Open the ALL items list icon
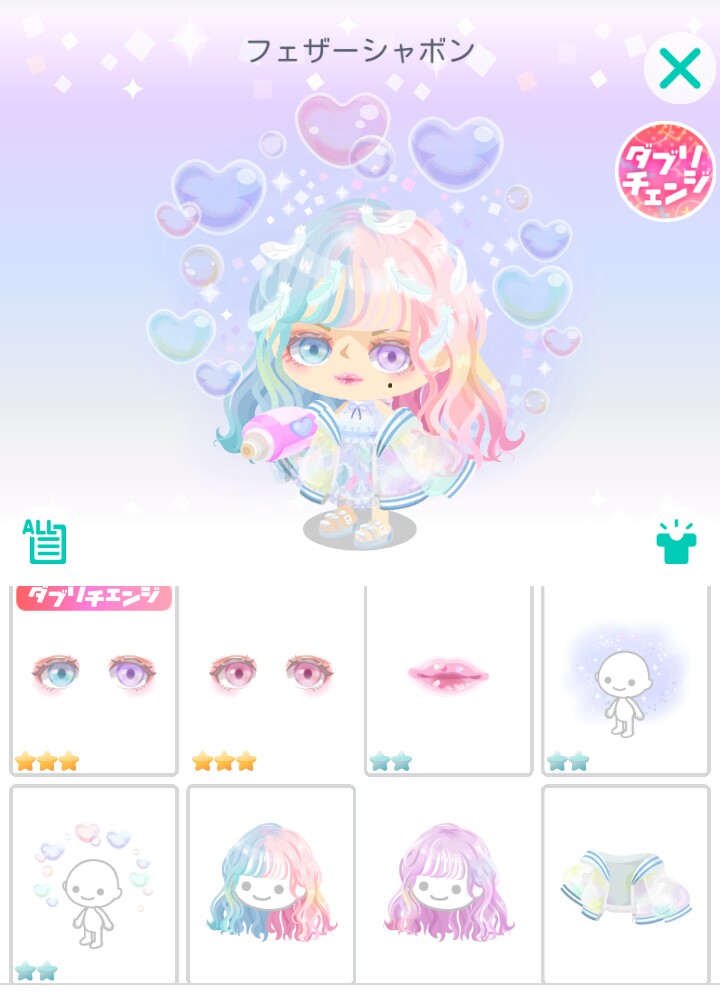Viewport: 720px width, 994px height. 46,541
